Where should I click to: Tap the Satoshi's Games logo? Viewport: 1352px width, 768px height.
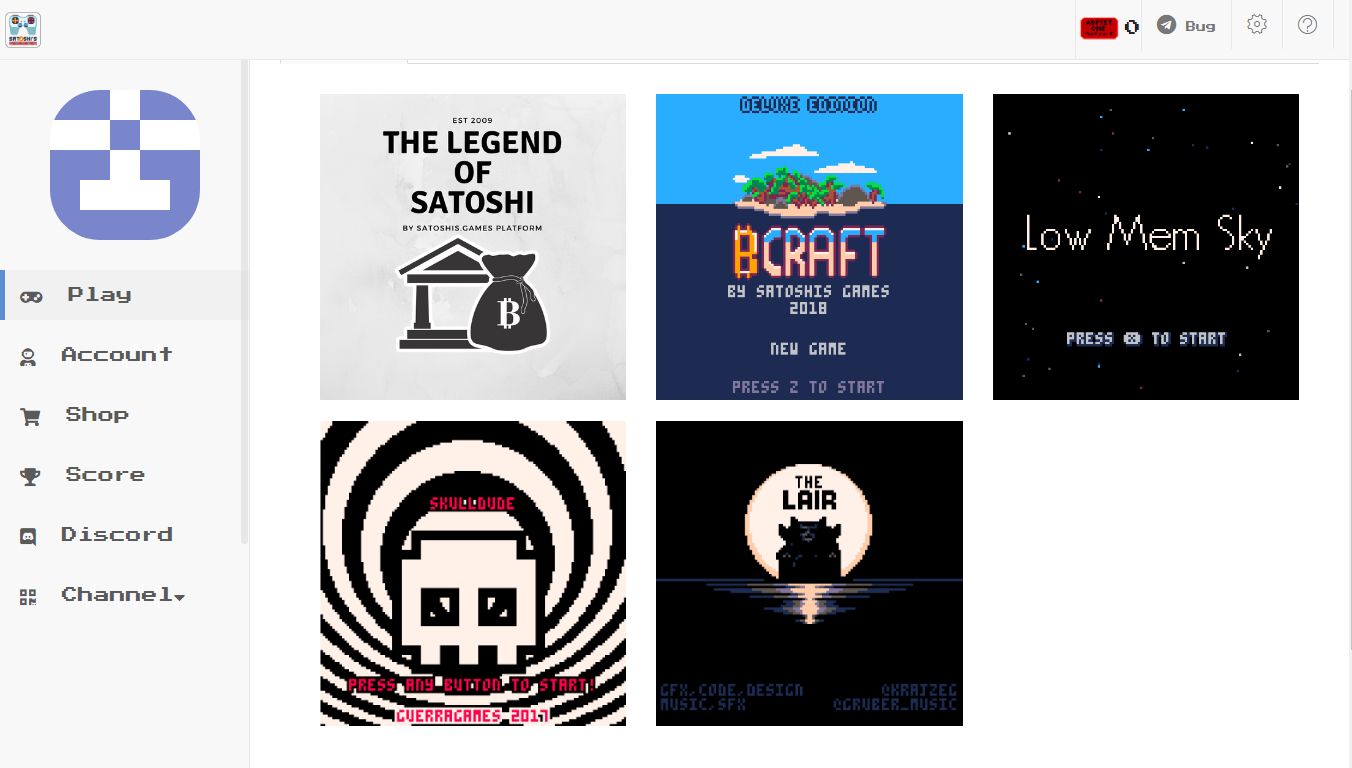click(23, 29)
